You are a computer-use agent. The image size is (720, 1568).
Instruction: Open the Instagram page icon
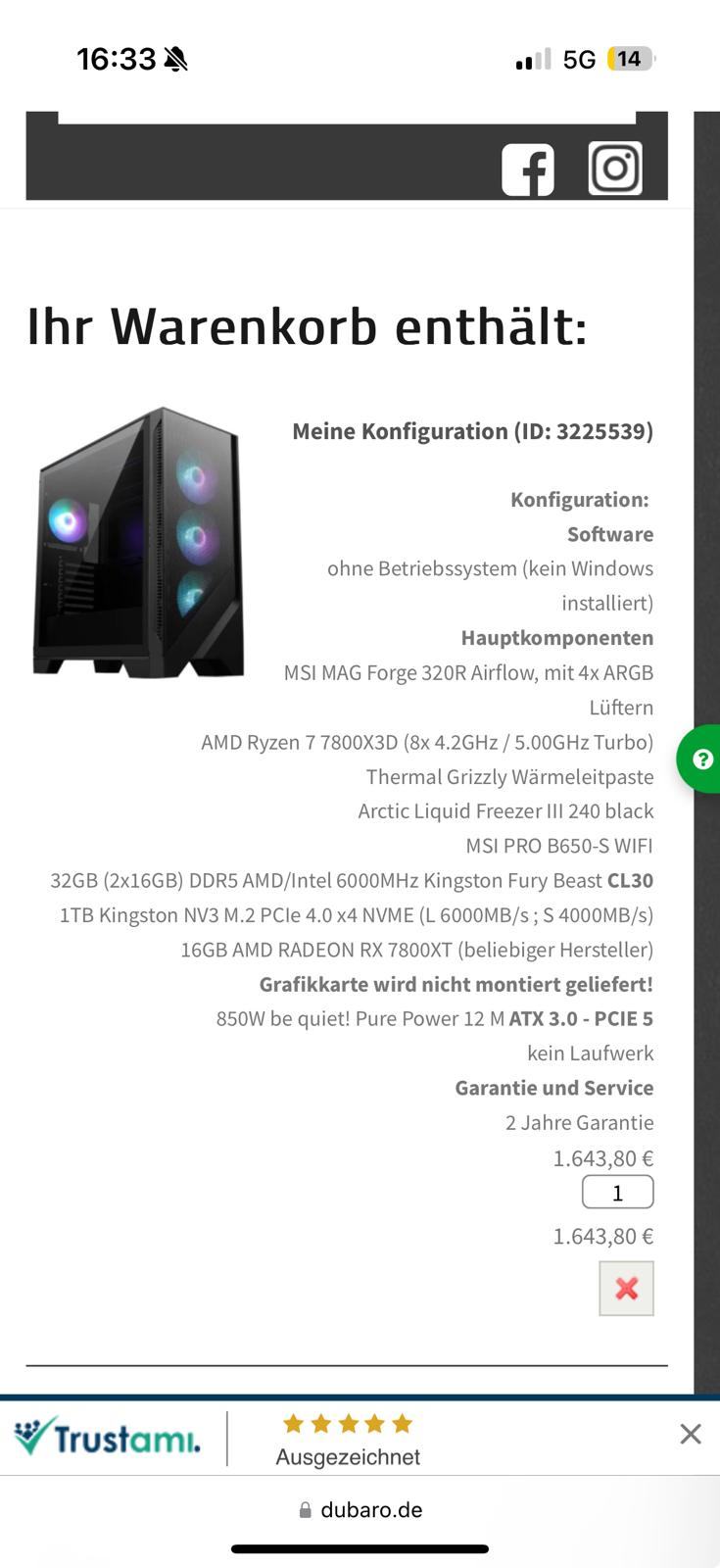[x=615, y=168]
